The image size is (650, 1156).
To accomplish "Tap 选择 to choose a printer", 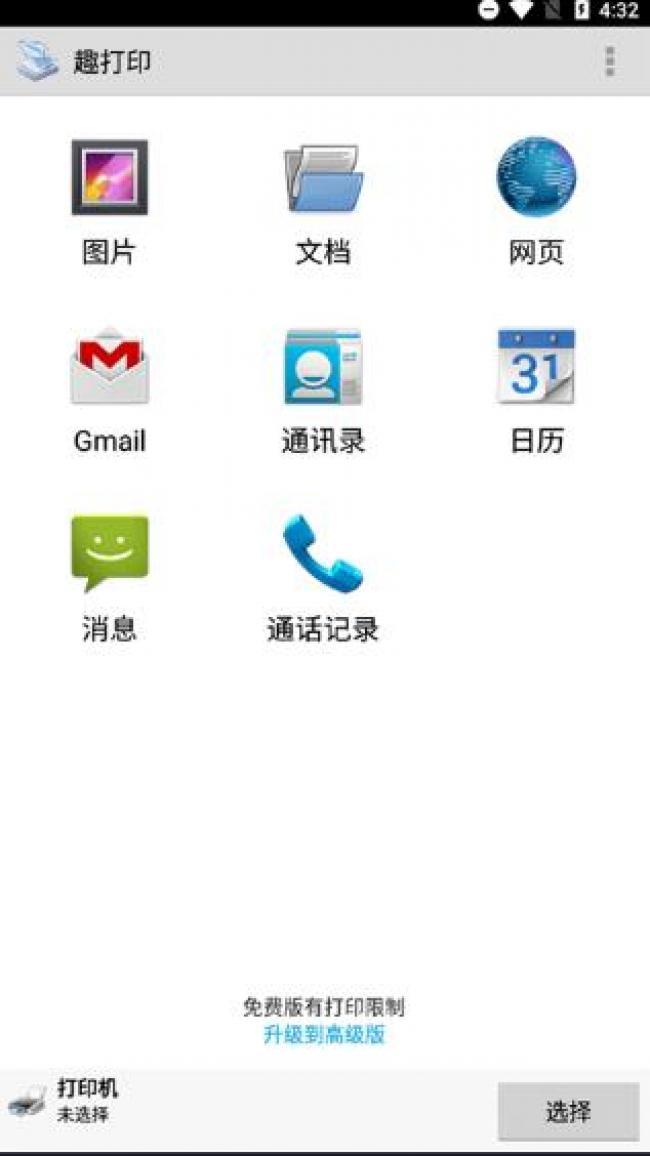I will (568, 1111).
